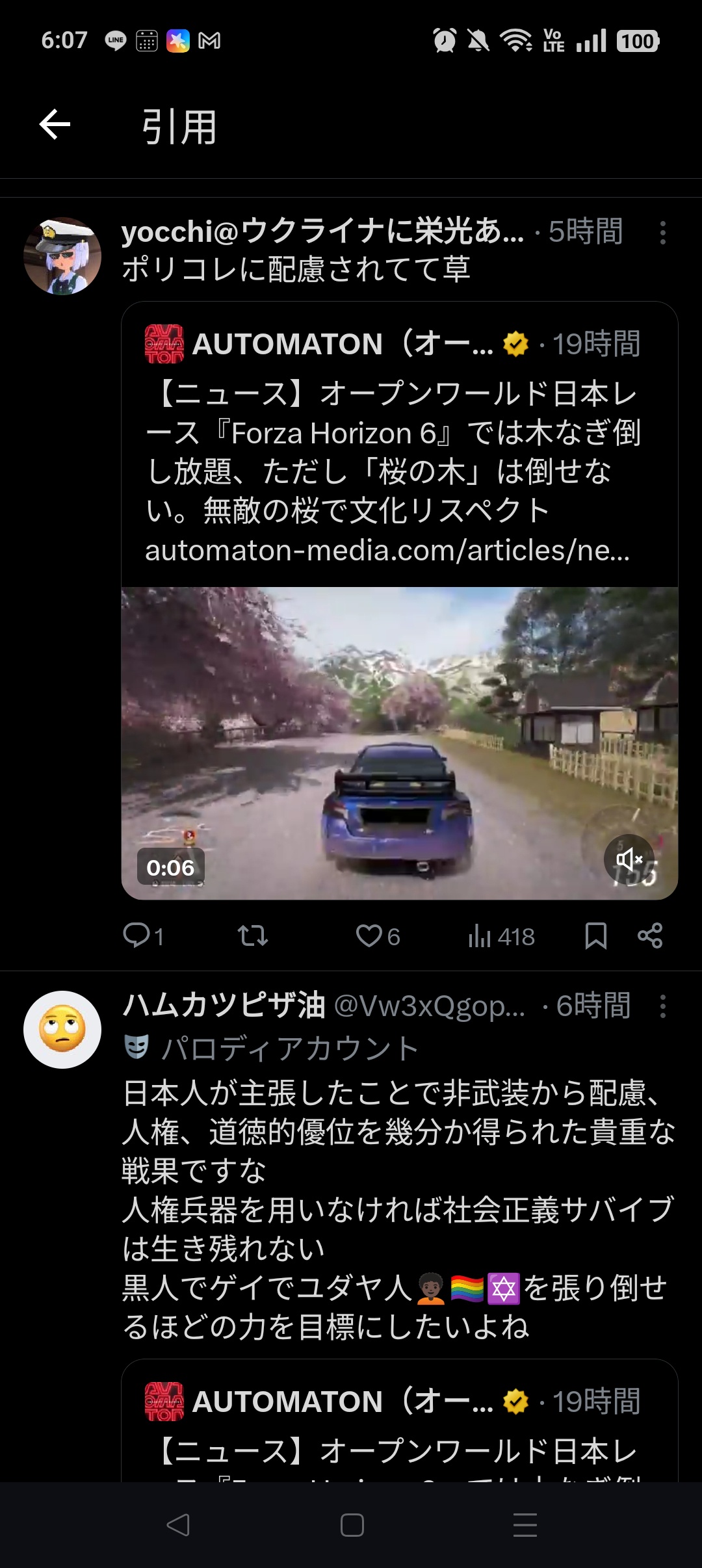Like yocchi's post

click(378, 936)
